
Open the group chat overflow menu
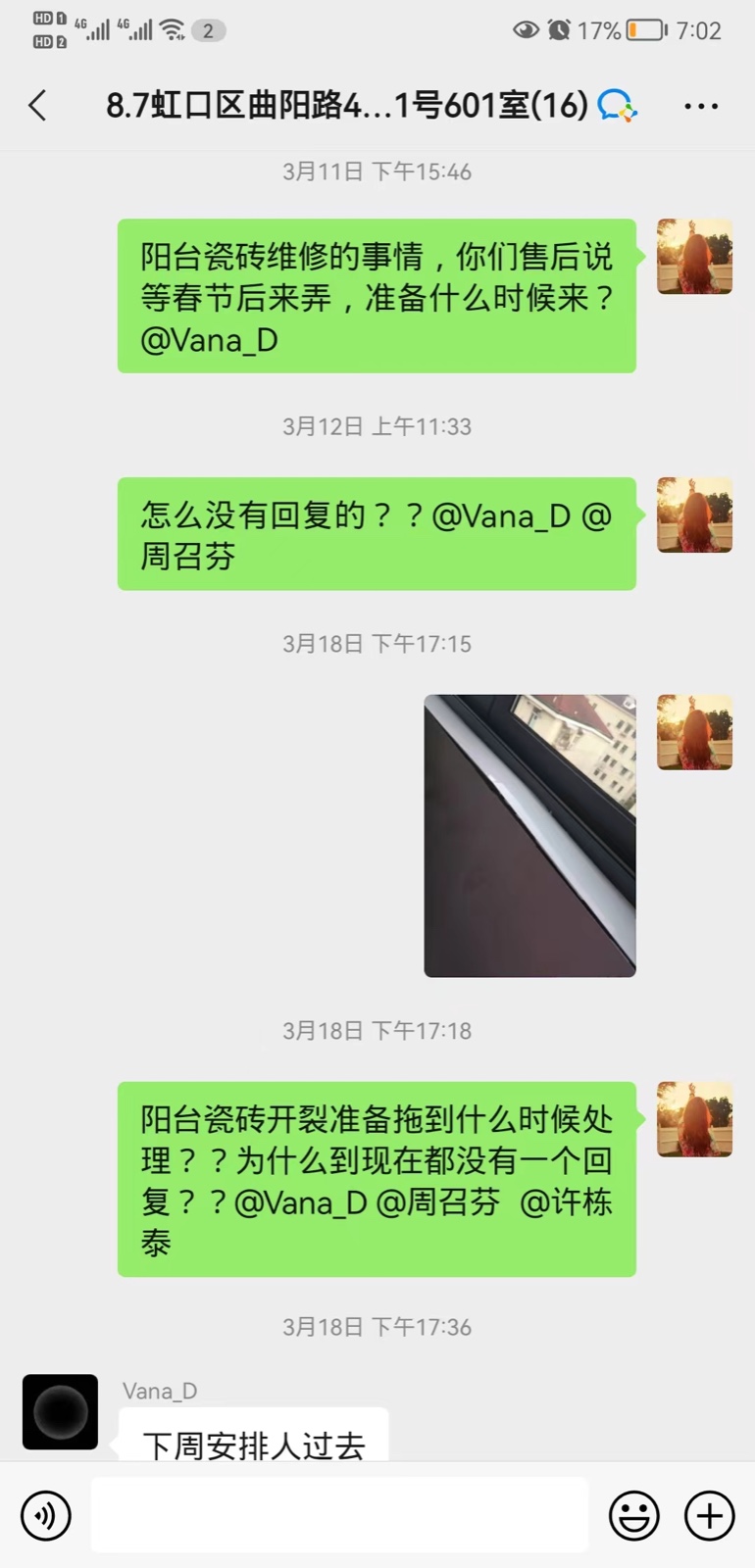pyautogui.click(x=701, y=106)
